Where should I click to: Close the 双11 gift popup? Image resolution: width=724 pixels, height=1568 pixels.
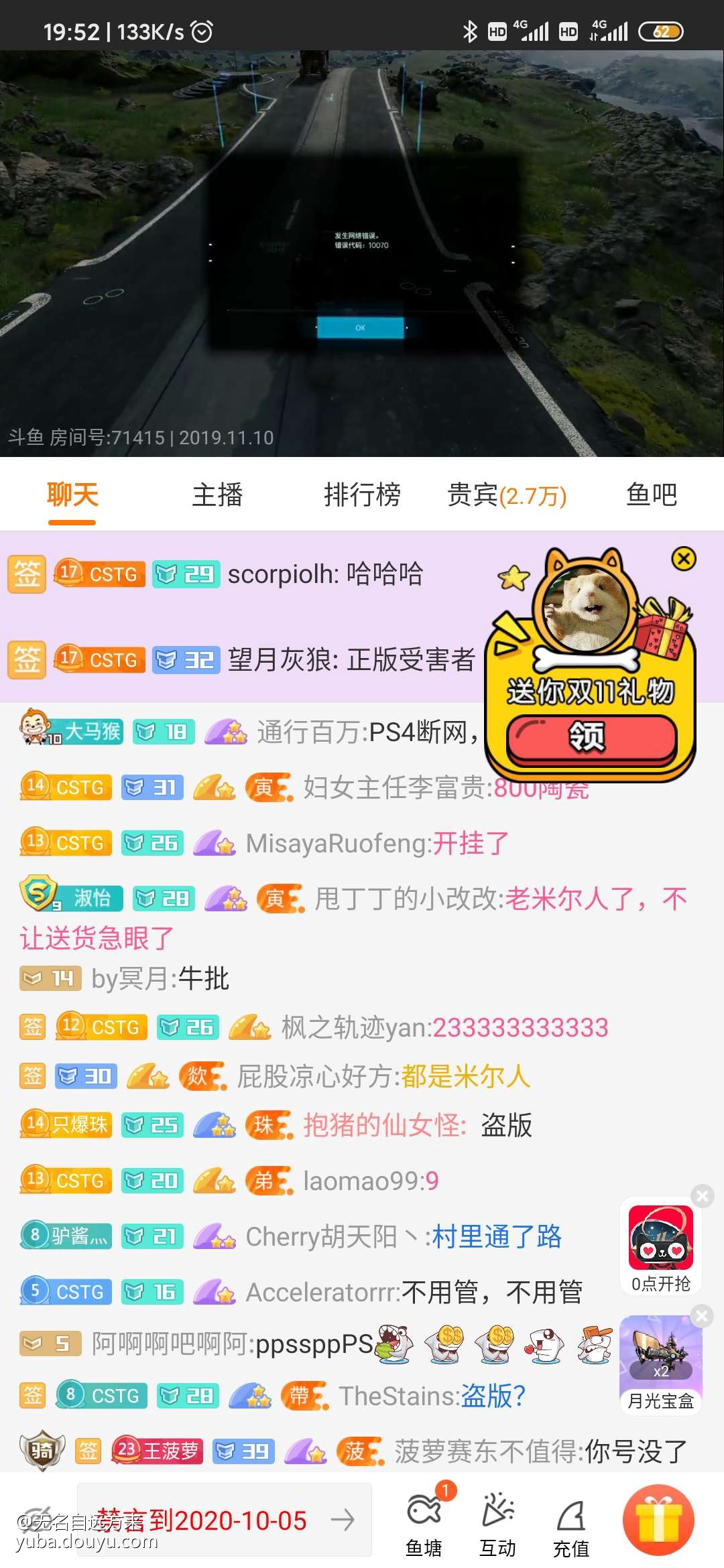pos(684,558)
